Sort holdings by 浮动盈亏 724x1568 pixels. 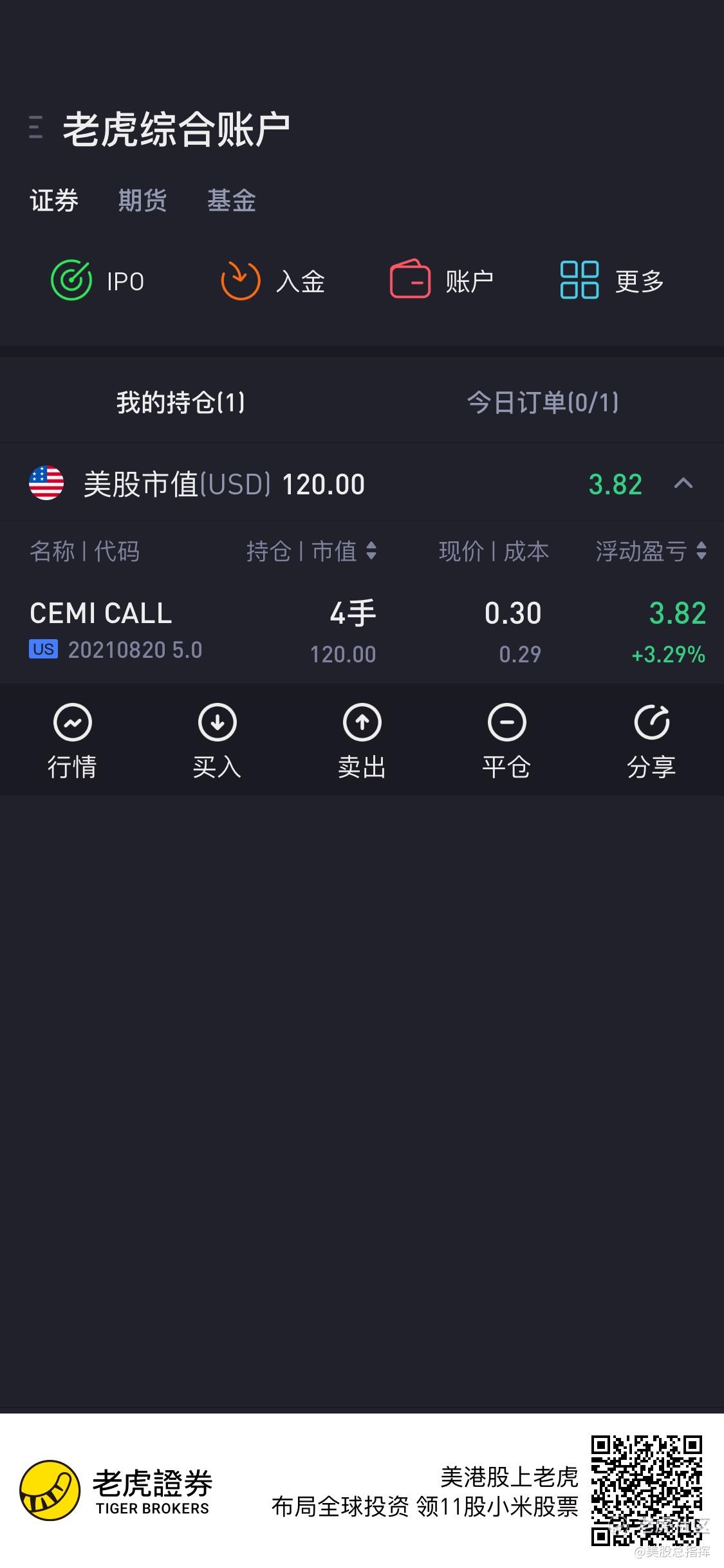pyautogui.click(x=651, y=551)
